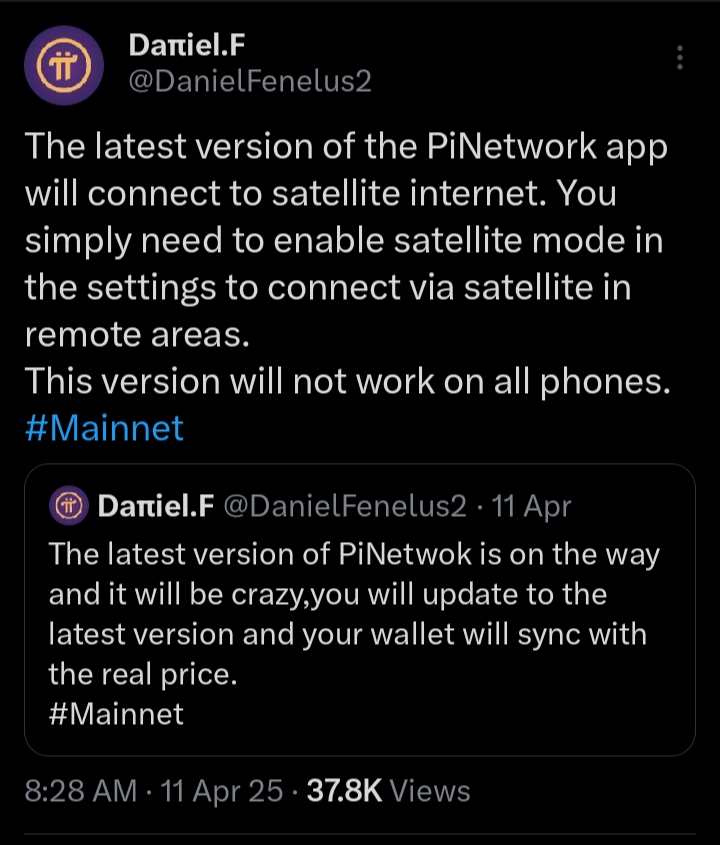Tap the blue #Mainnet hashtag
This screenshot has height=845, width=720.
tap(104, 428)
